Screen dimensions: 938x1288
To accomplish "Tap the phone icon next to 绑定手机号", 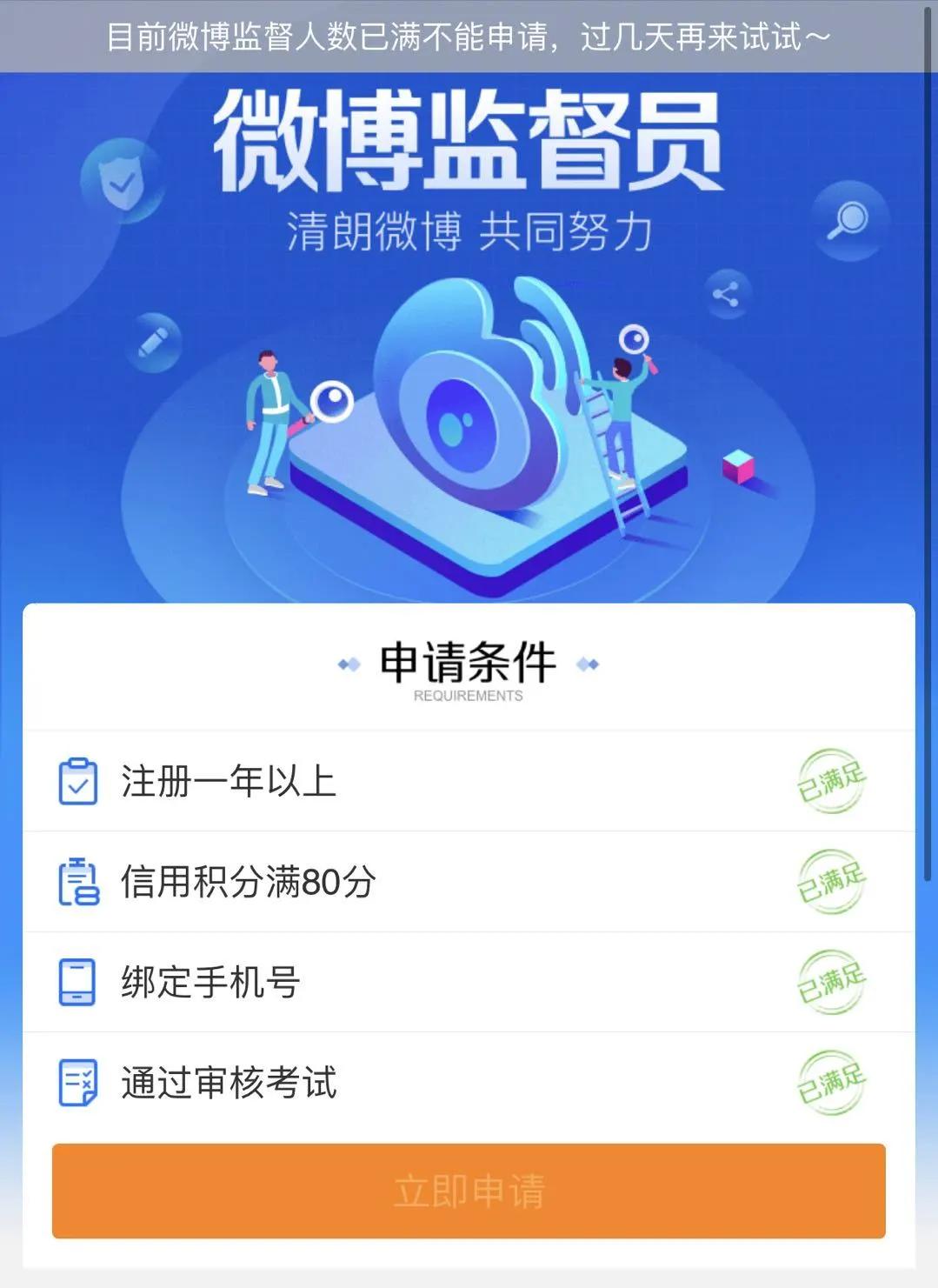I will coord(78,982).
